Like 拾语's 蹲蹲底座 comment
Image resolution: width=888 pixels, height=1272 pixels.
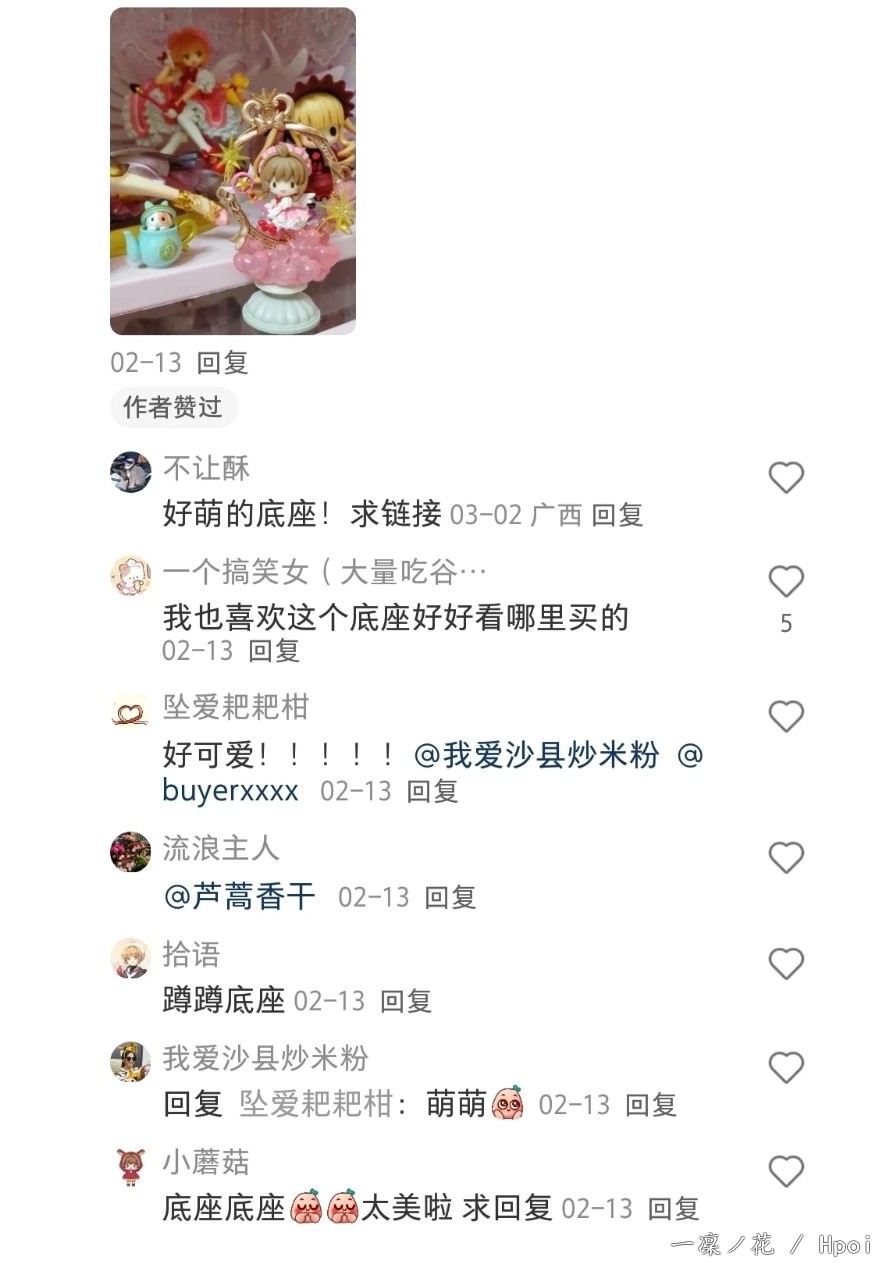click(786, 964)
